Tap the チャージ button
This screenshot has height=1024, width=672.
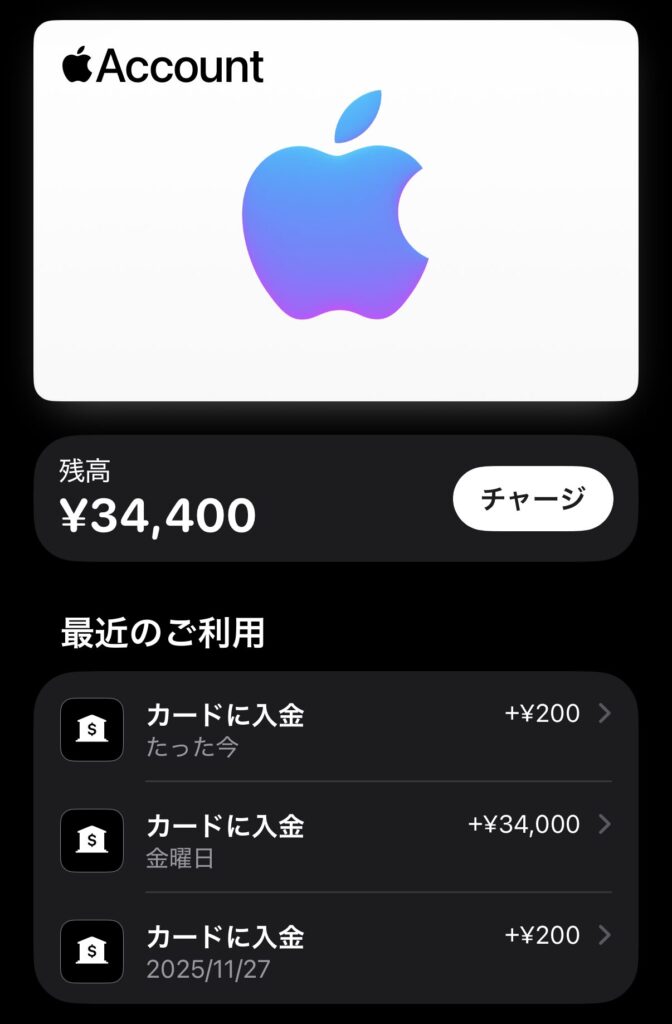(532, 498)
